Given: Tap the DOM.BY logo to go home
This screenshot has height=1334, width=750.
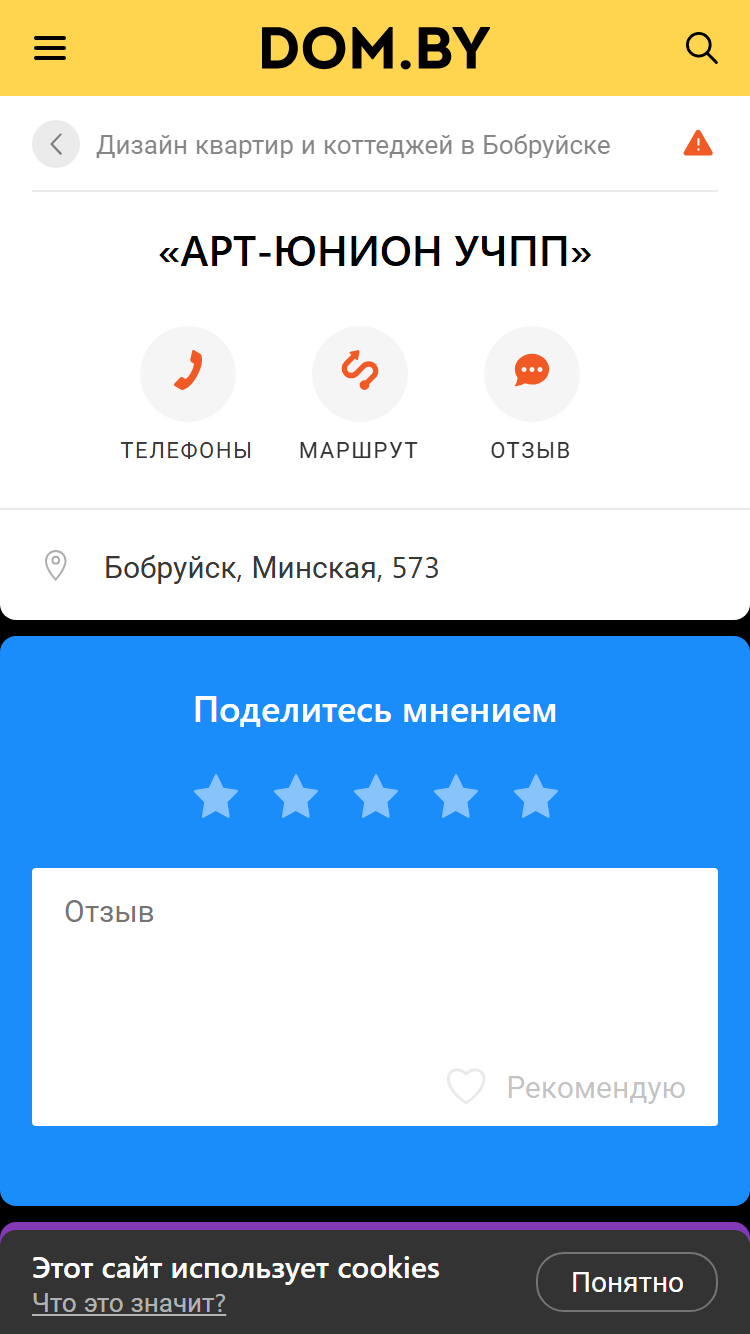Looking at the screenshot, I should 375,48.
